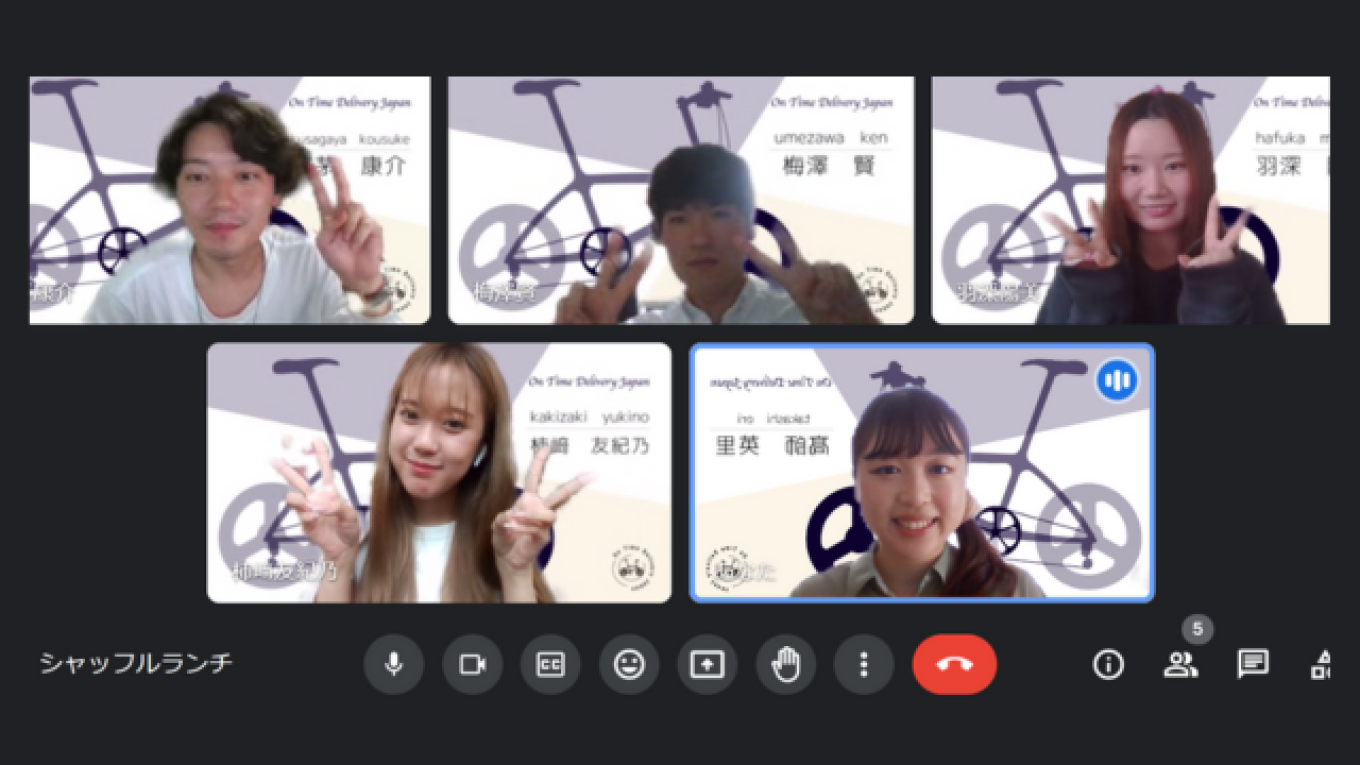Viewport: 1360px width, 765px height.
Task: Open more options menu
Action: [864, 664]
